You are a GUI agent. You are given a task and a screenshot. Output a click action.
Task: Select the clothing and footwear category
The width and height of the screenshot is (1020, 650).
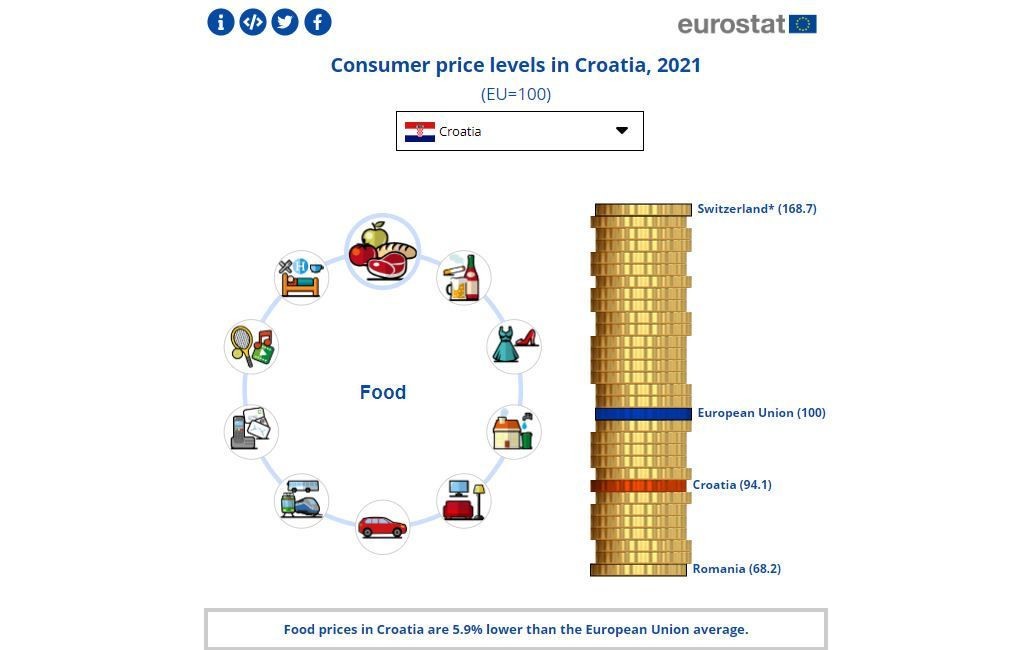point(514,346)
